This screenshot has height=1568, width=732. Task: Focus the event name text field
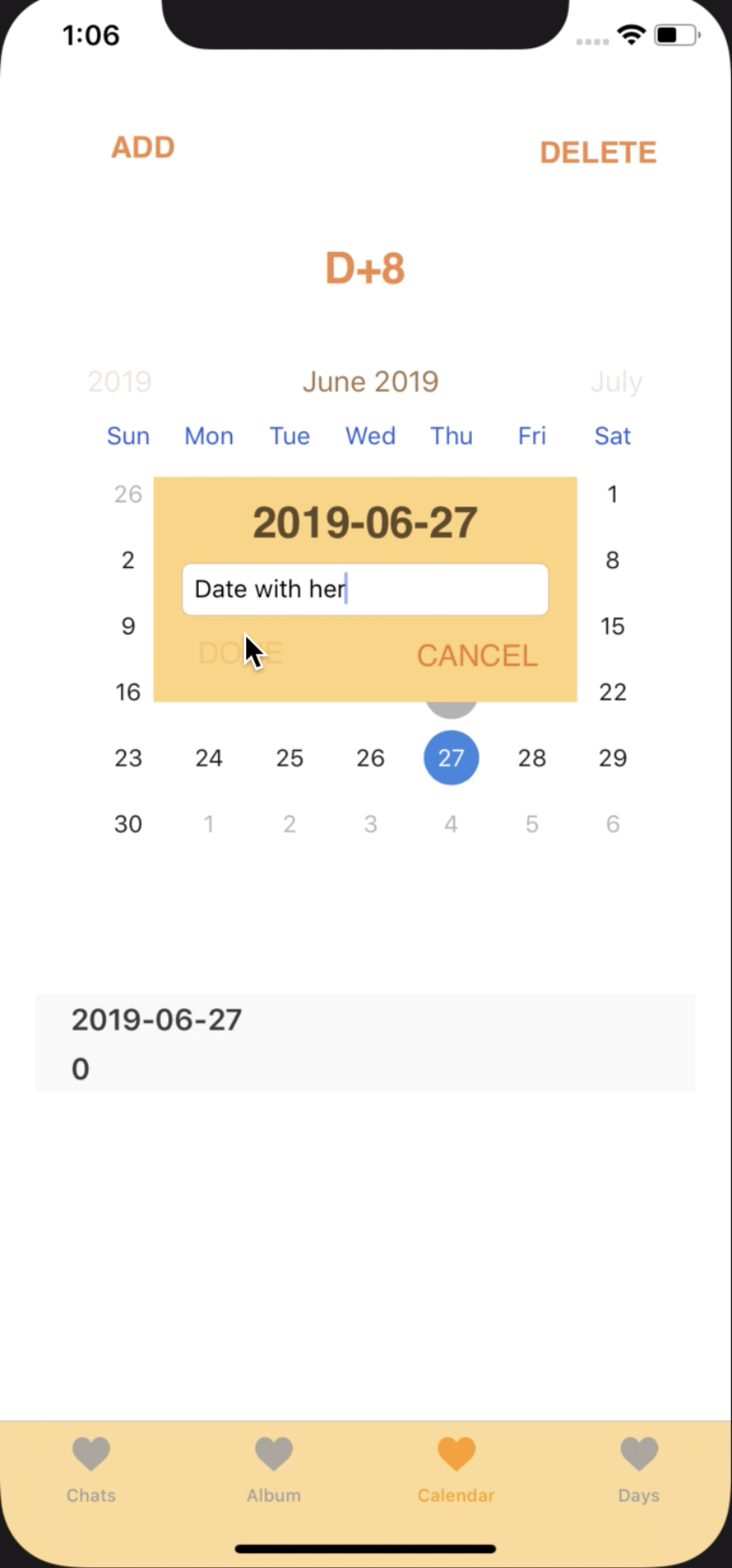pyautogui.click(x=365, y=589)
